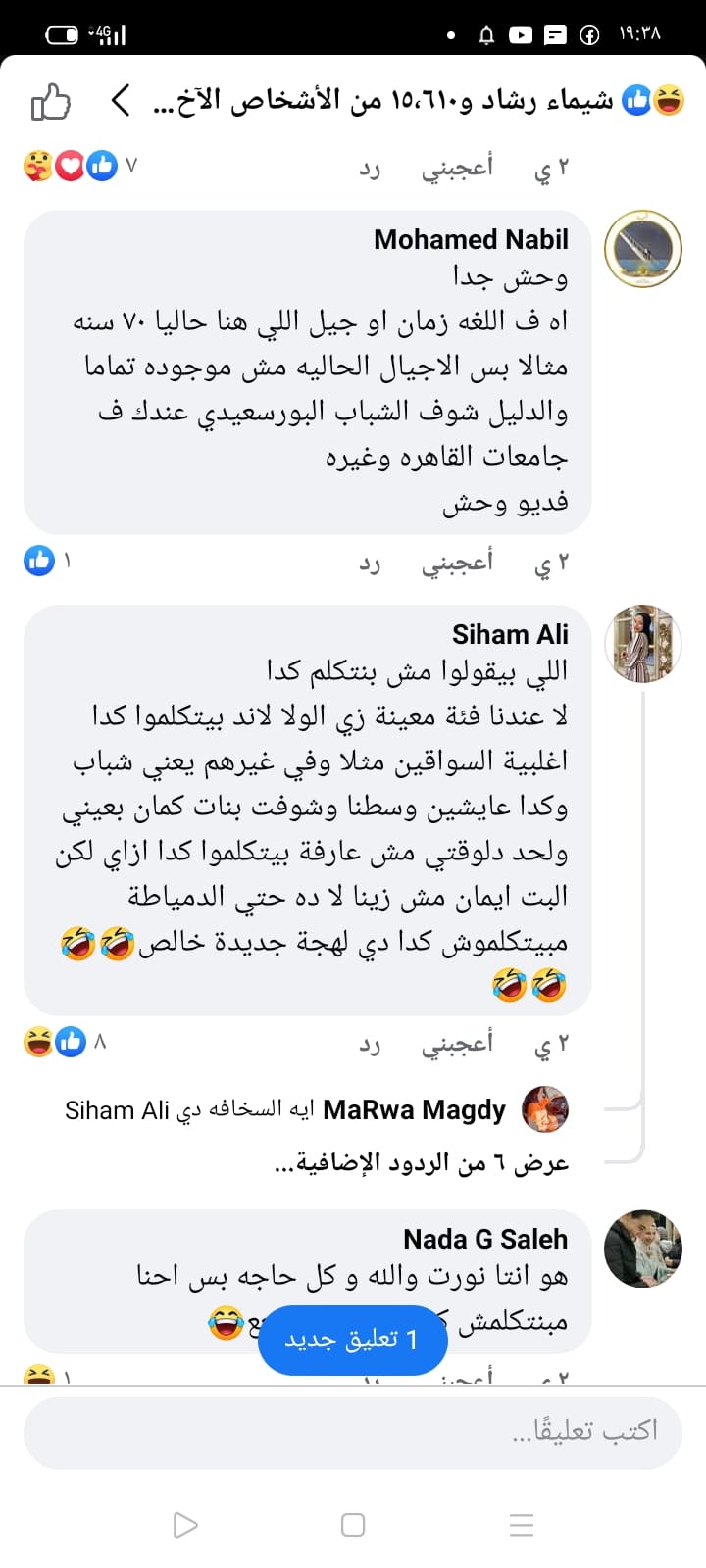
Task: Show the 6 additional replies
Action: tap(422, 1163)
